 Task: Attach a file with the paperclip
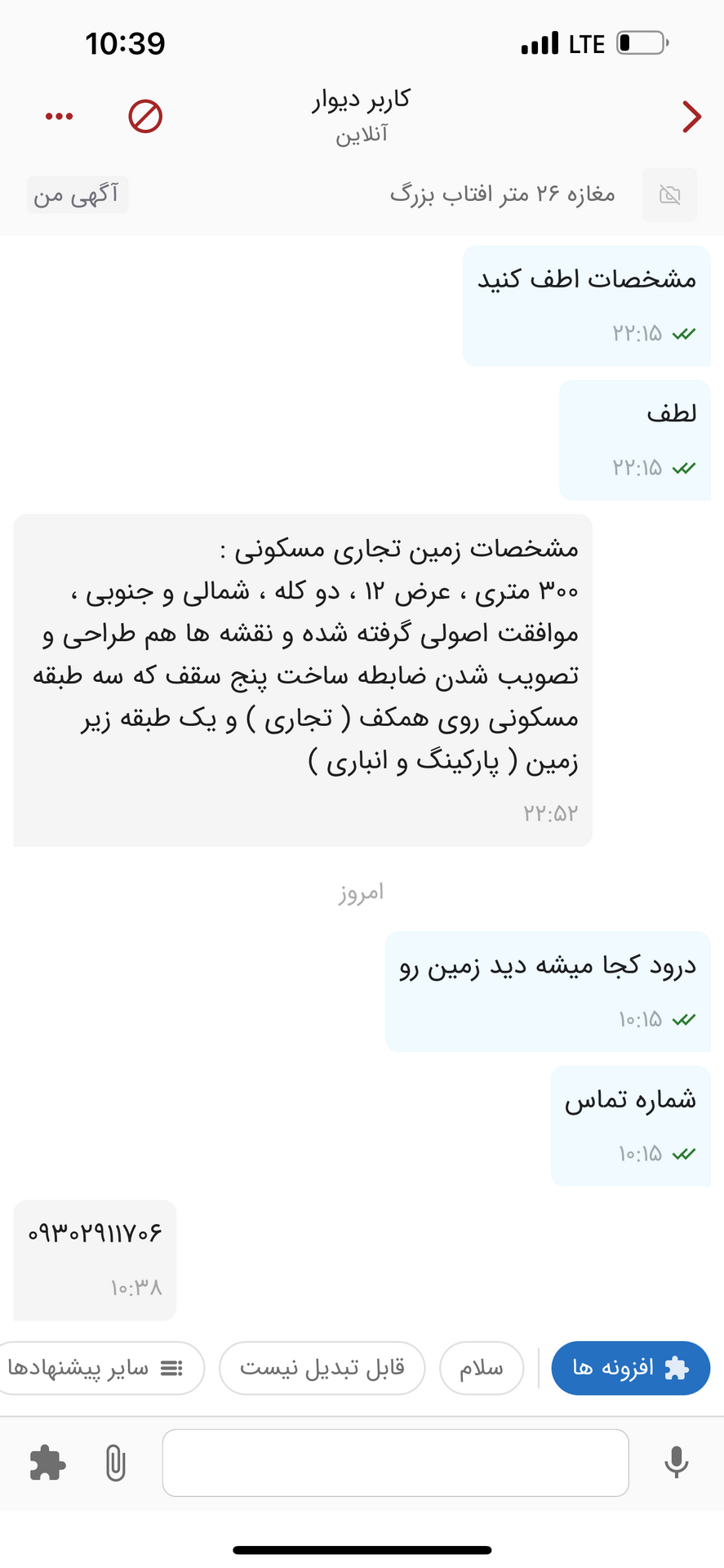pyautogui.click(x=116, y=1463)
